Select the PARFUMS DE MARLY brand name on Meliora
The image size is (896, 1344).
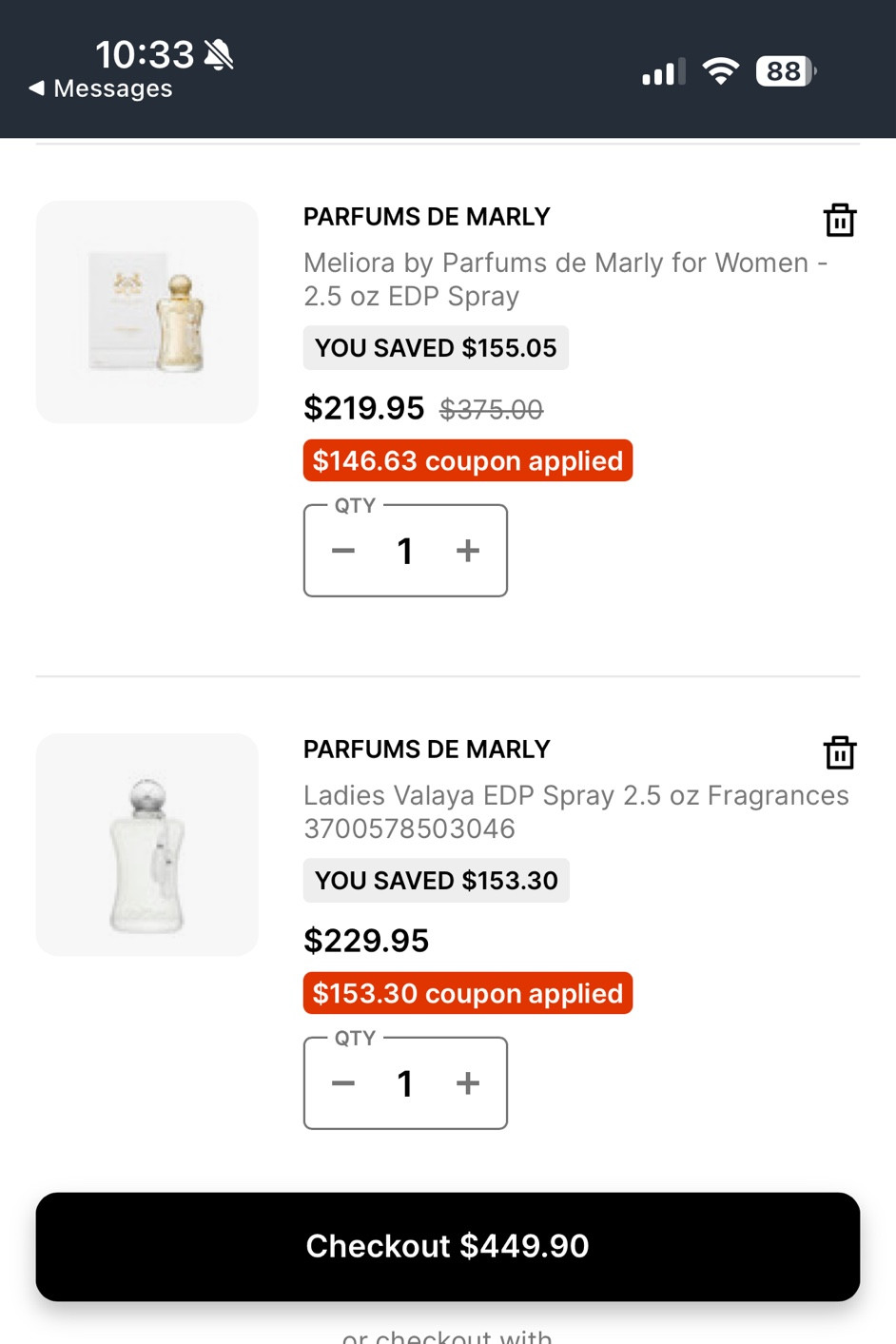[x=426, y=217]
